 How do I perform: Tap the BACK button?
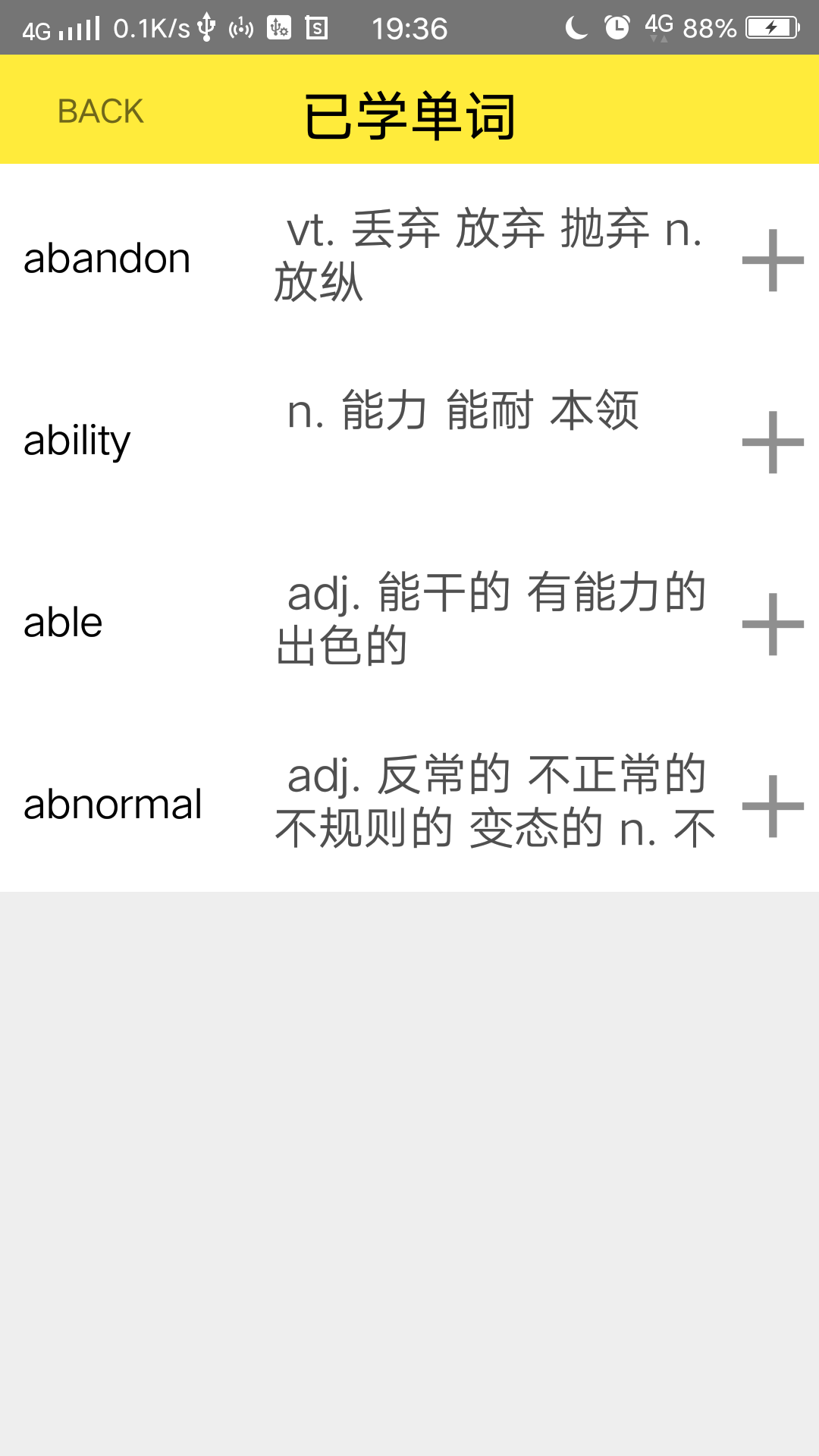[x=100, y=111]
